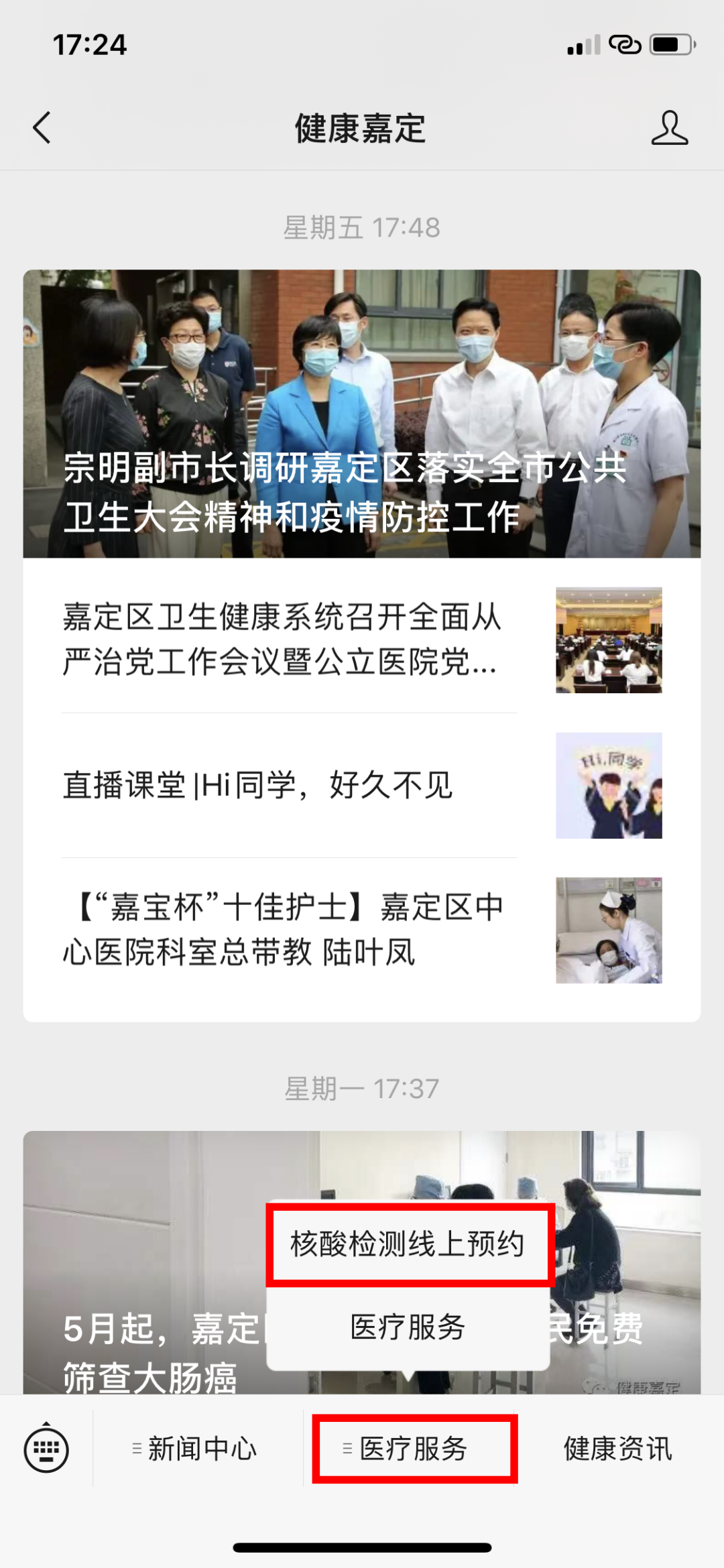
Task: Open article about 宗明副市长调研嘉定区
Action: 361,414
